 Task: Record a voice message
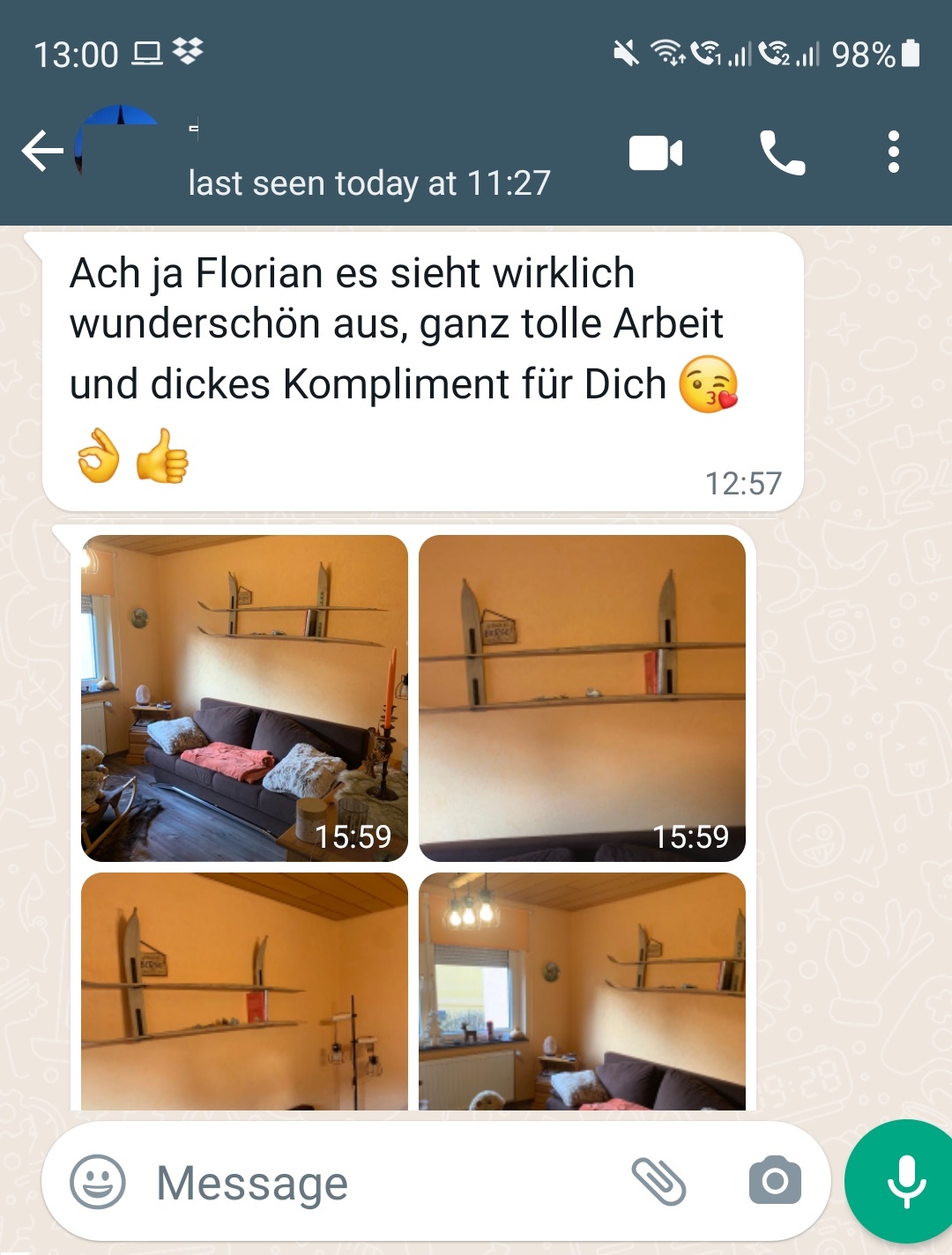tap(905, 1181)
